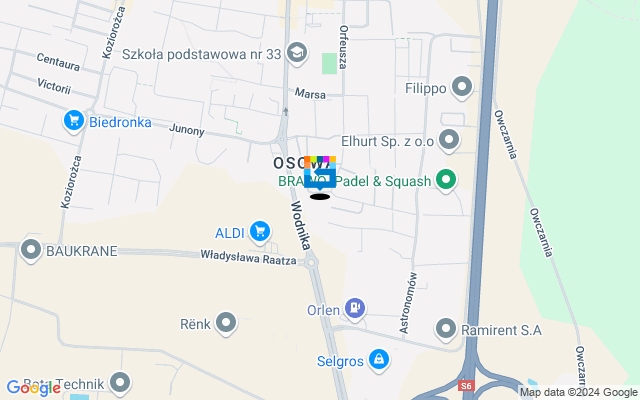The height and width of the screenshot is (400, 640).
Task: Tap the Biedronka store marker
Action: click(73, 122)
